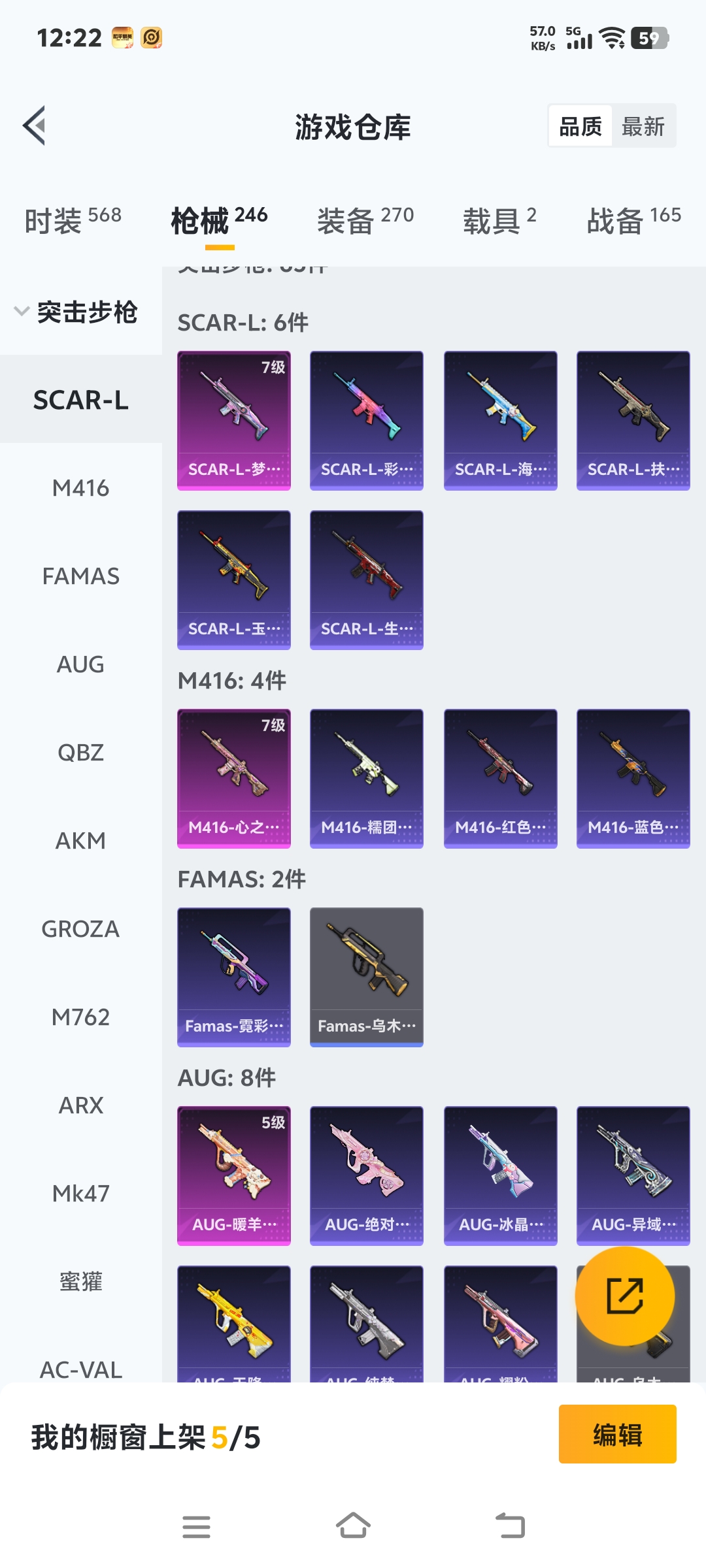Go back from 游戏仓库 page

(x=35, y=125)
